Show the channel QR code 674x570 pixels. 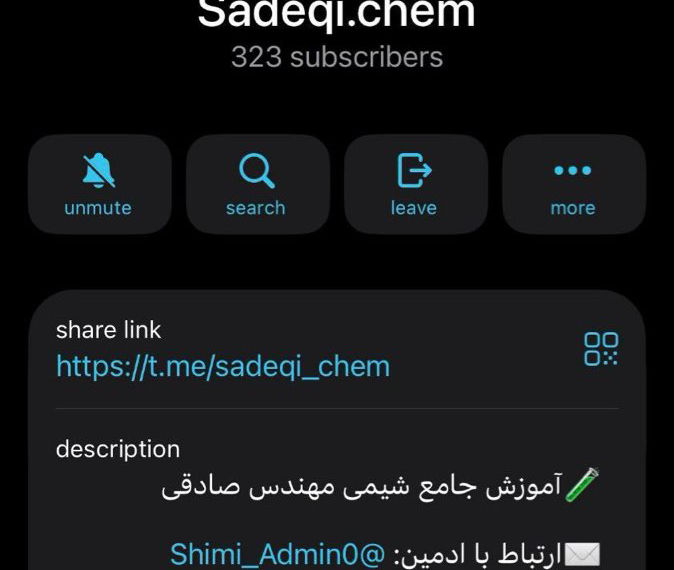tap(601, 349)
